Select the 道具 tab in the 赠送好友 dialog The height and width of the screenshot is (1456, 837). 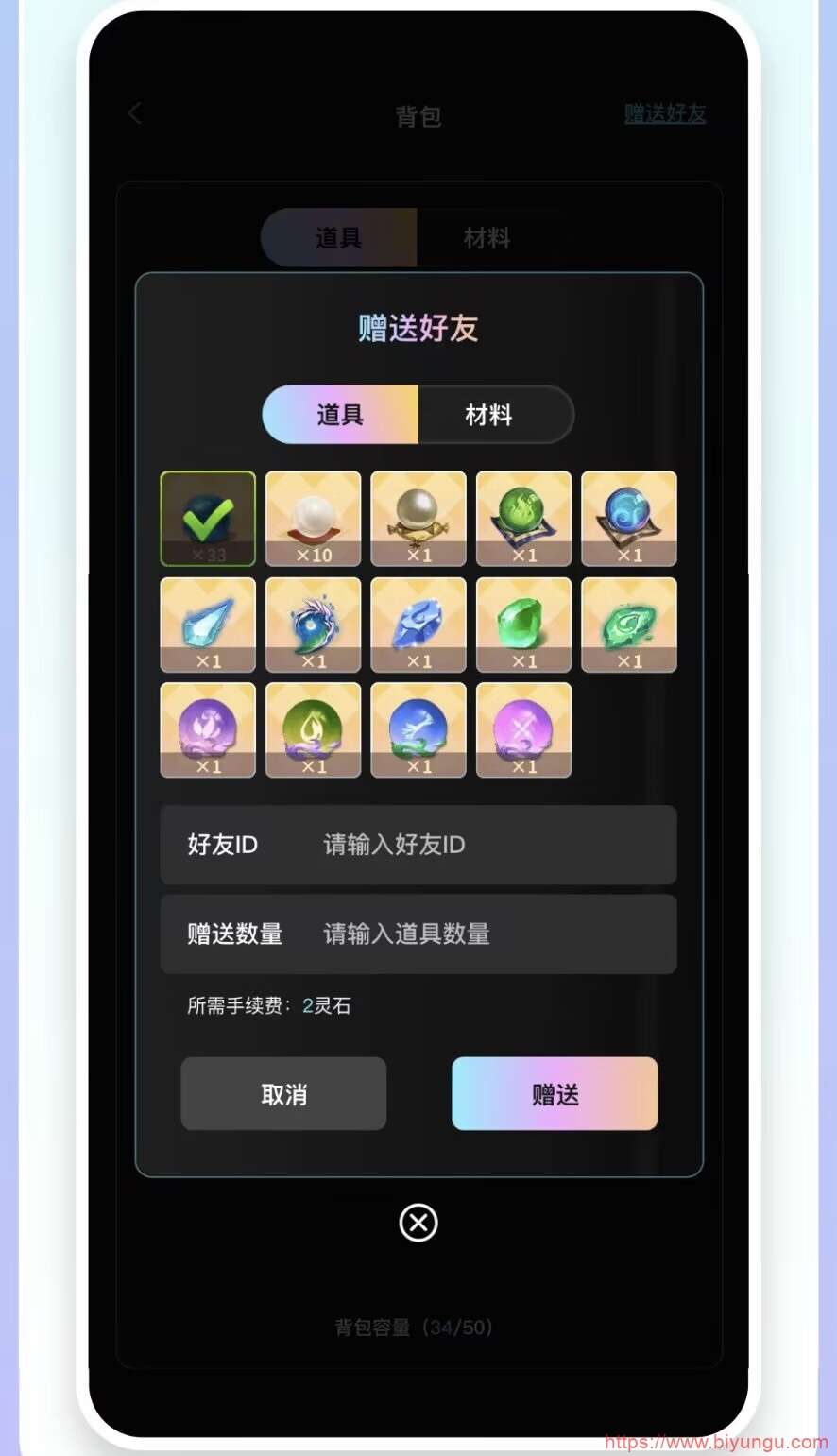340,415
